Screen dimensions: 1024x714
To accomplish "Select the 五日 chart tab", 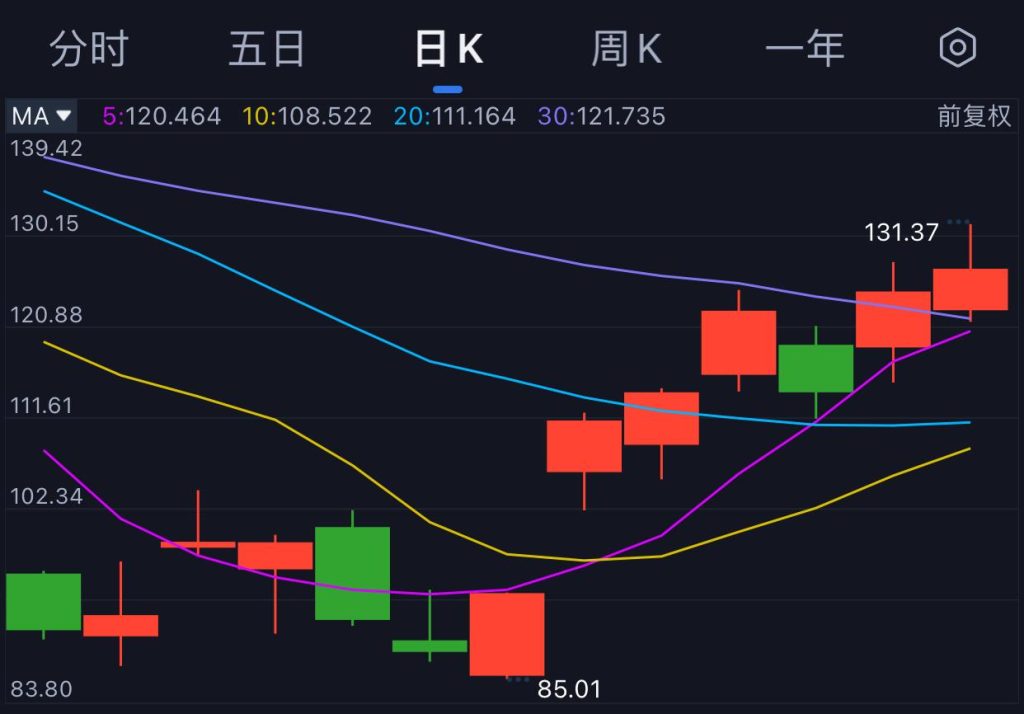I will pyautogui.click(x=267, y=49).
